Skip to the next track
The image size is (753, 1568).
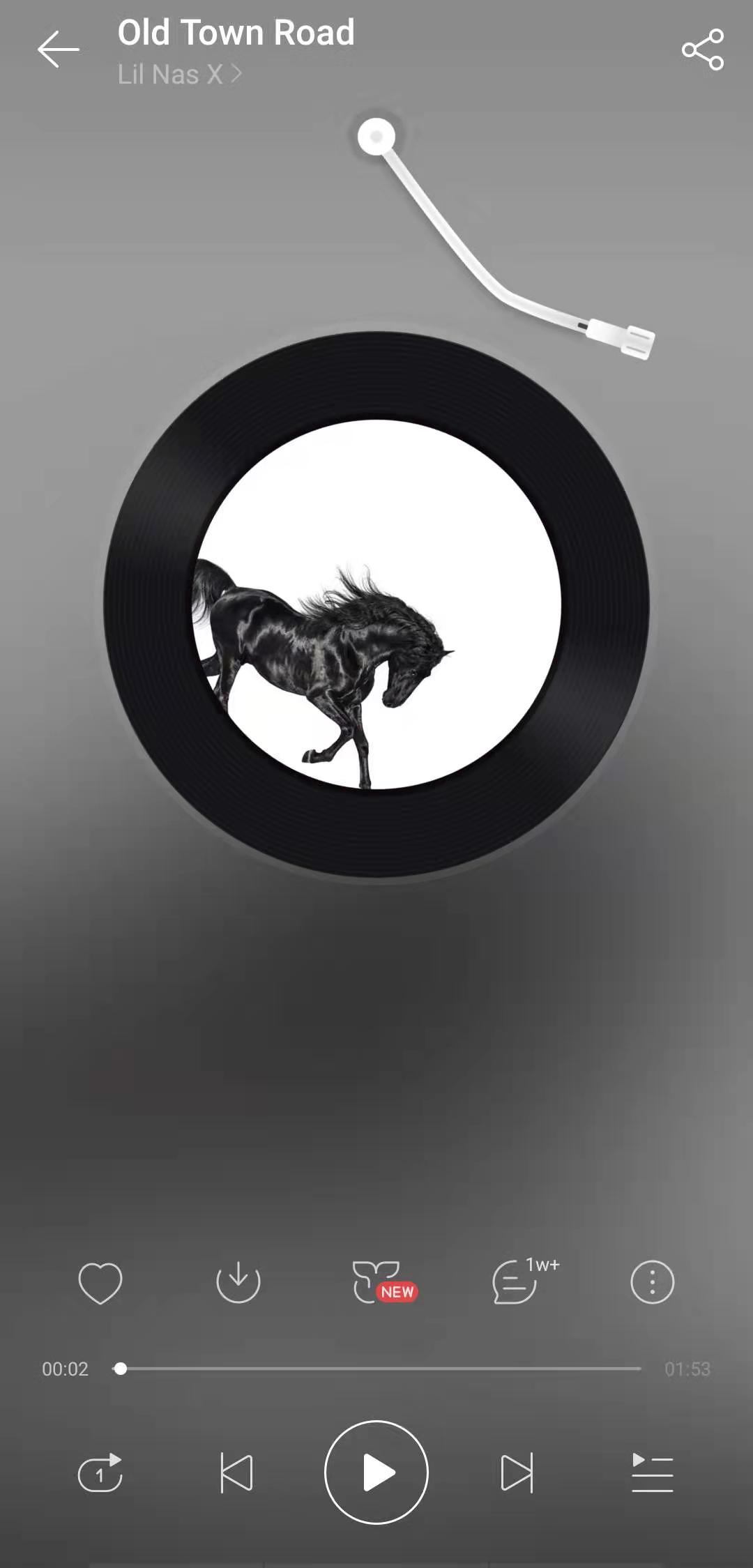[517, 1472]
